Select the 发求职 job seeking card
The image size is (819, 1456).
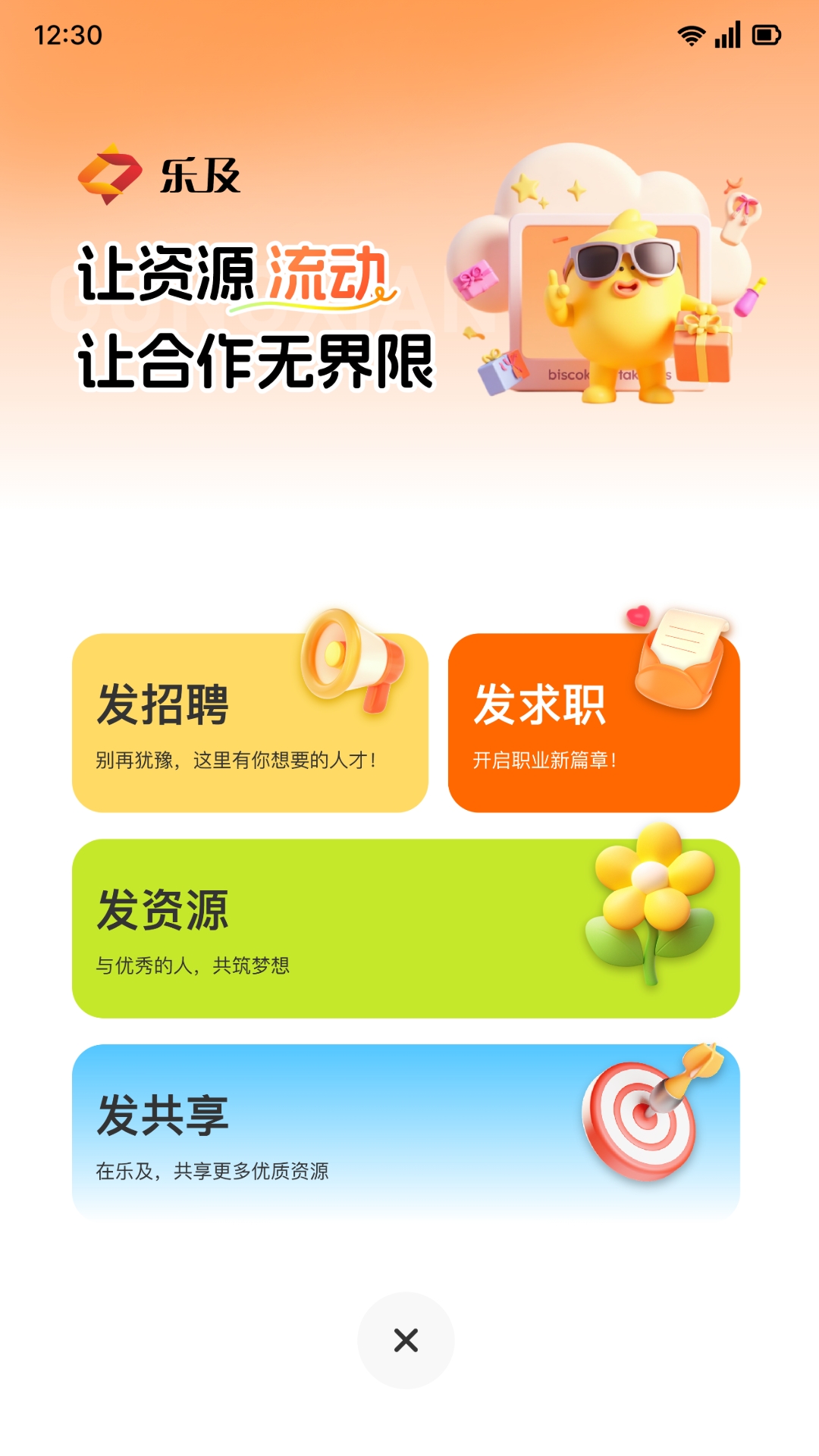(593, 723)
